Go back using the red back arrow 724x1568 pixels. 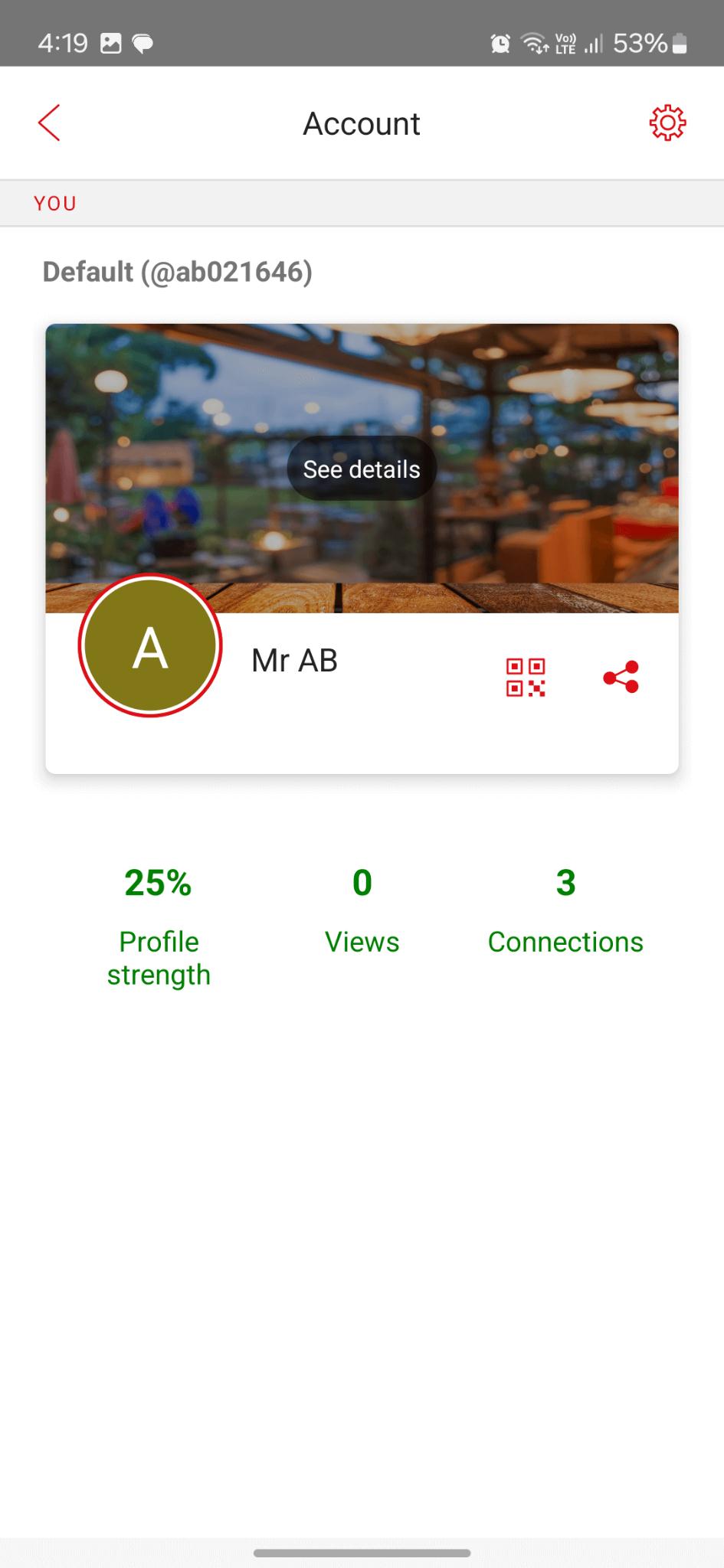tap(49, 122)
